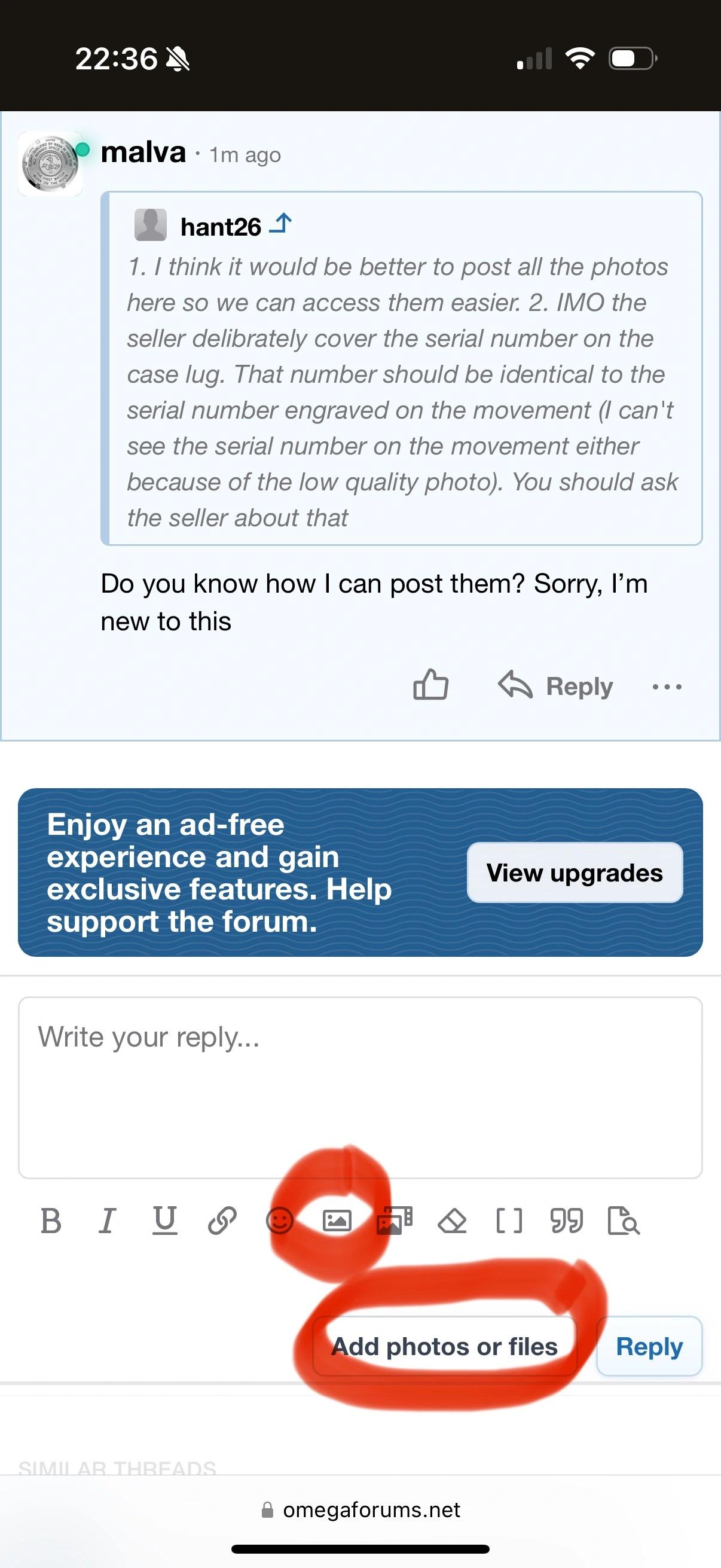Insert media with the gallery icon
Viewport: 721px width, 1568px height.
[x=394, y=1221]
